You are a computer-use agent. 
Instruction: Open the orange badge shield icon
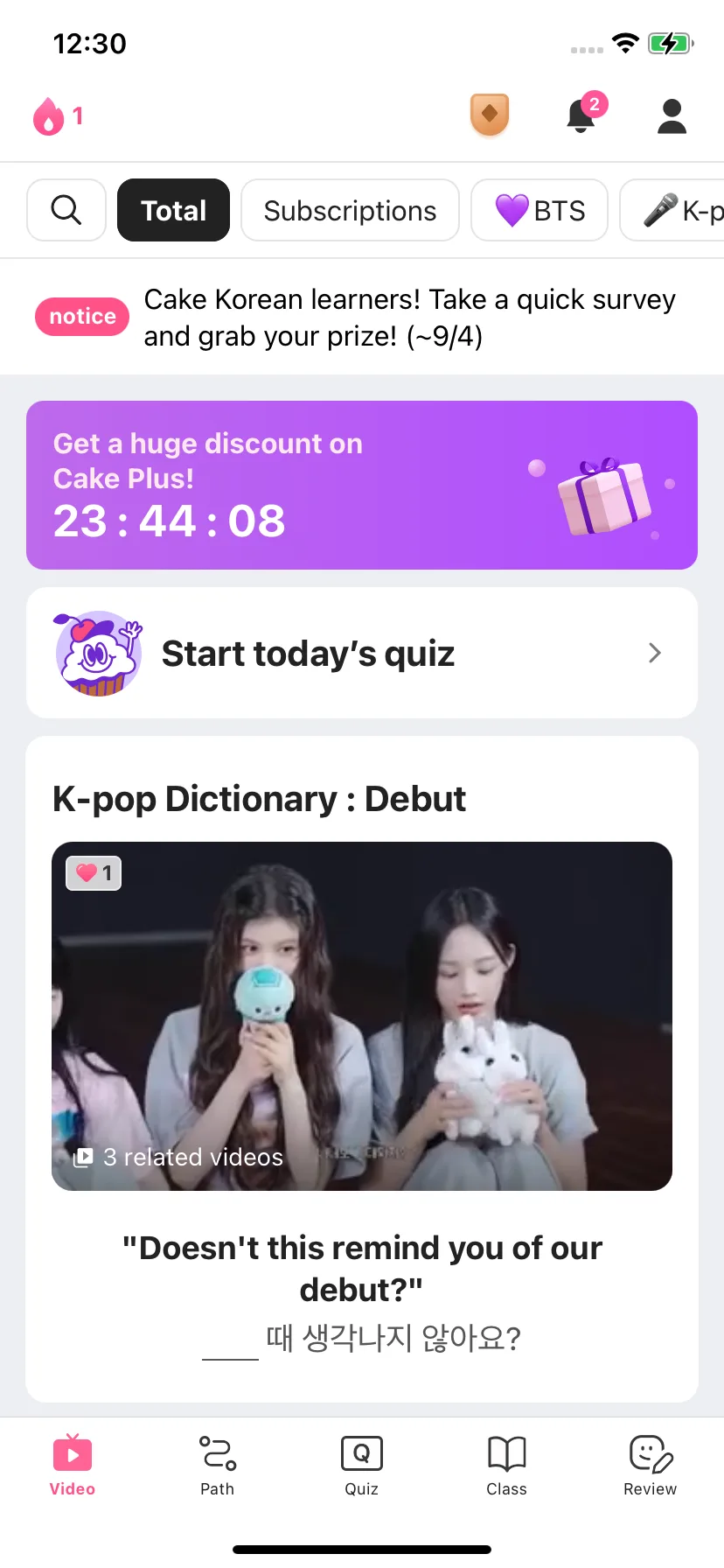coord(490,115)
